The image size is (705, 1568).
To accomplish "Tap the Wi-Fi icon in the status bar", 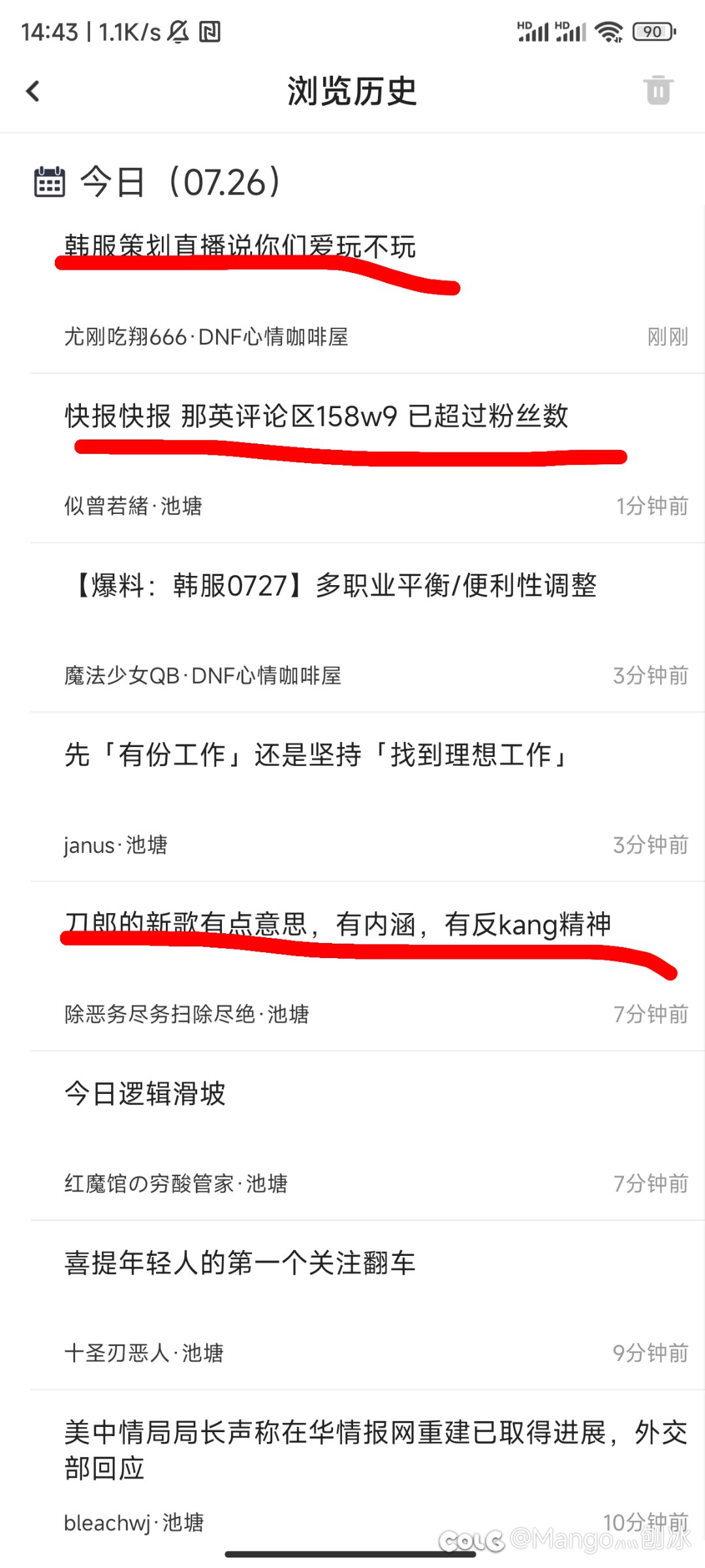I will [x=610, y=31].
